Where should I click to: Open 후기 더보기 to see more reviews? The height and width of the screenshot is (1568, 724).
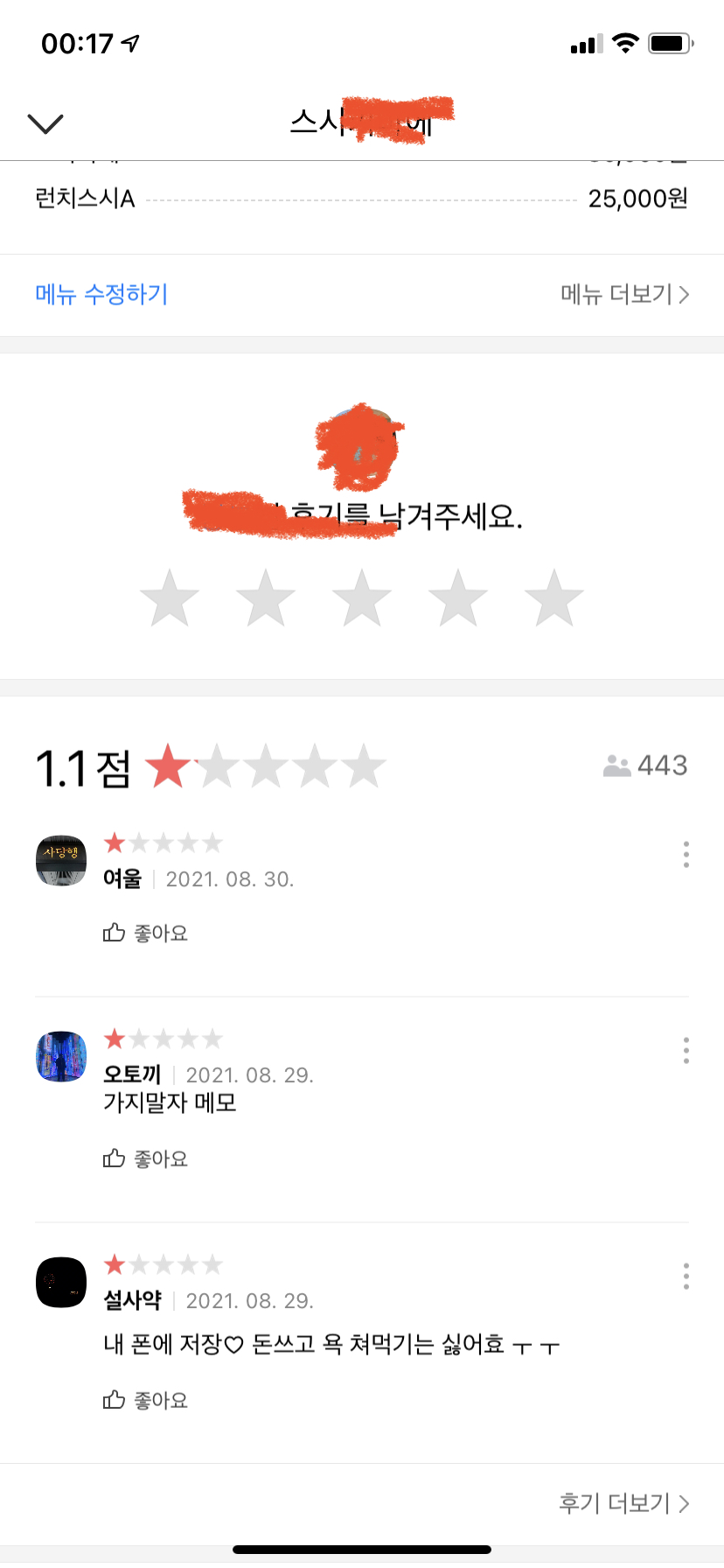click(623, 1503)
